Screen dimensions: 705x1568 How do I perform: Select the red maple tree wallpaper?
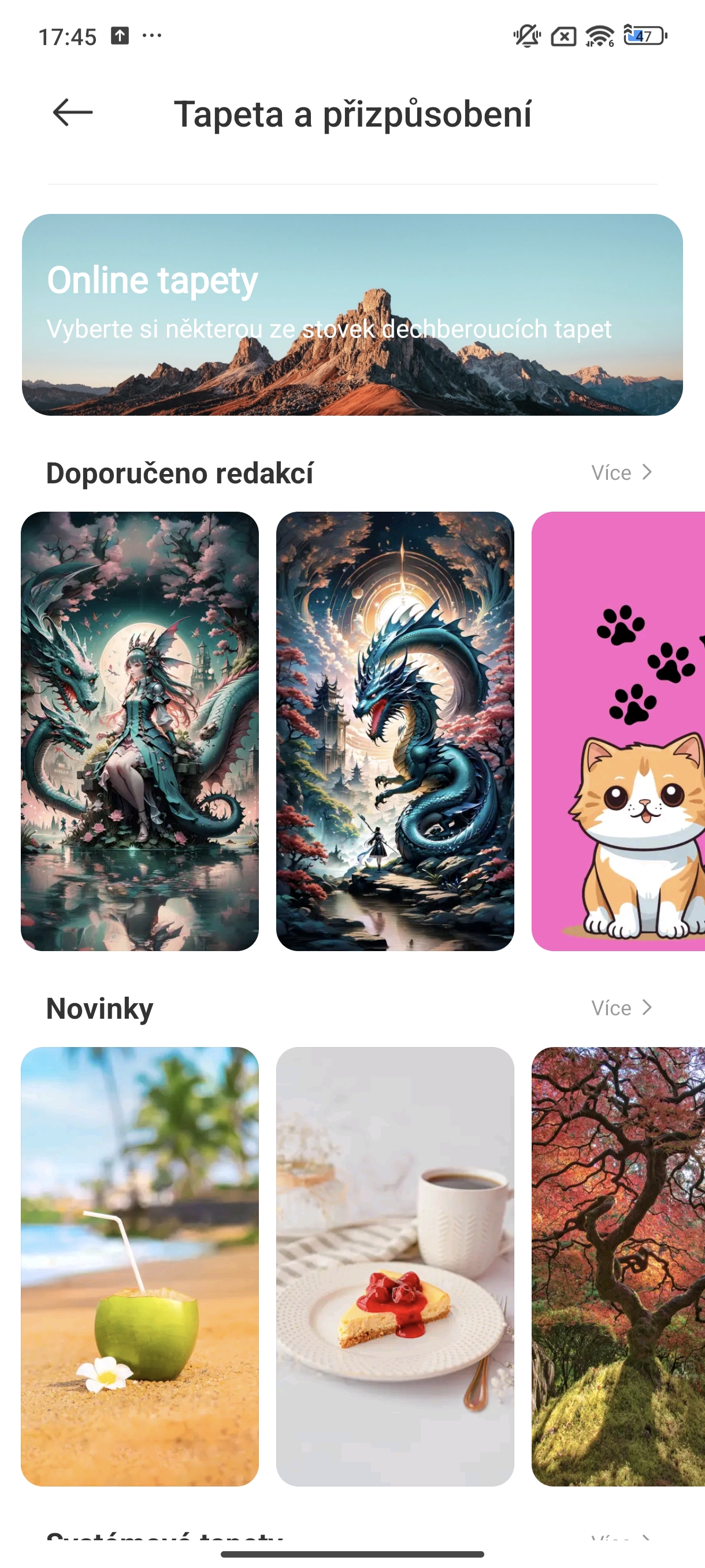point(618,1266)
